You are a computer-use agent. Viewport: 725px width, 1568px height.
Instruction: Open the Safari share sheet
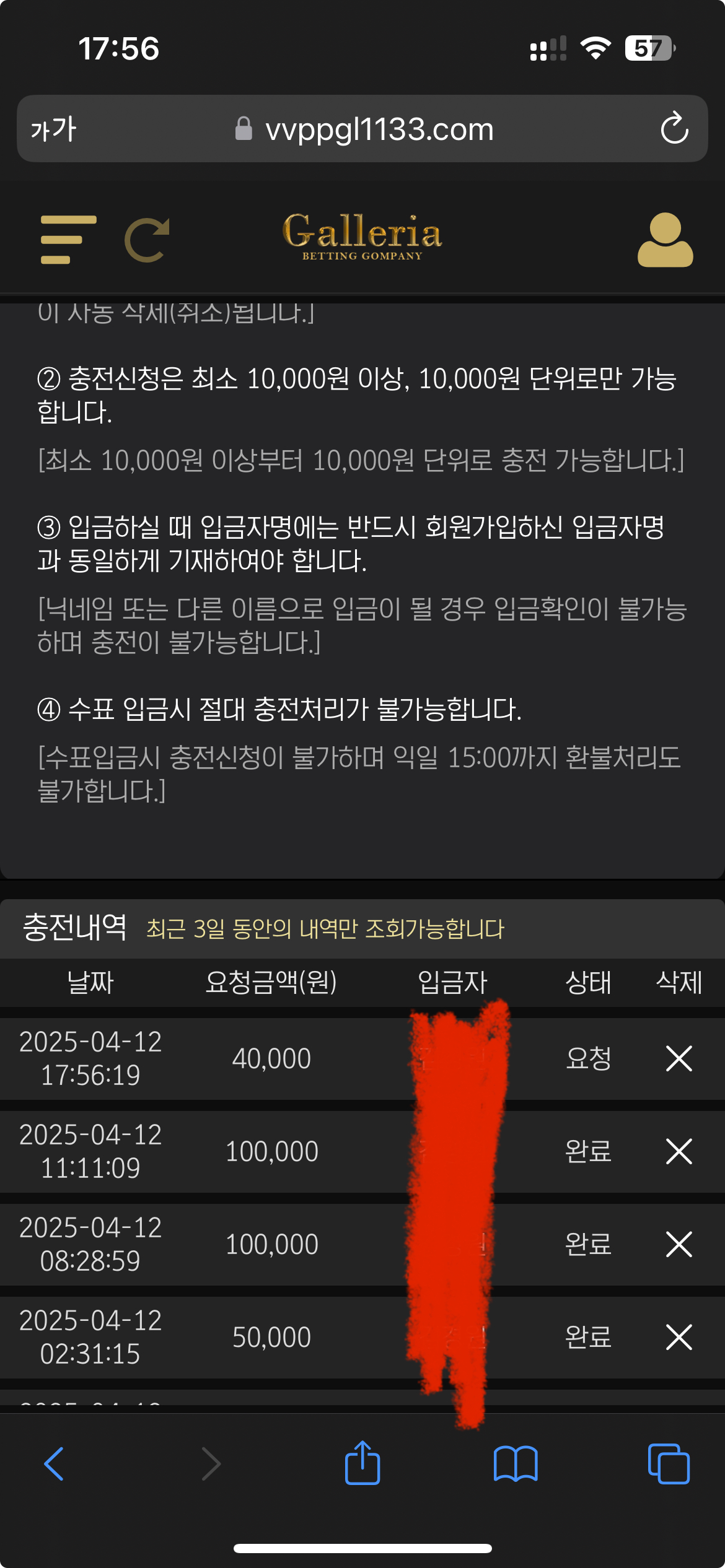(x=362, y=1463)
